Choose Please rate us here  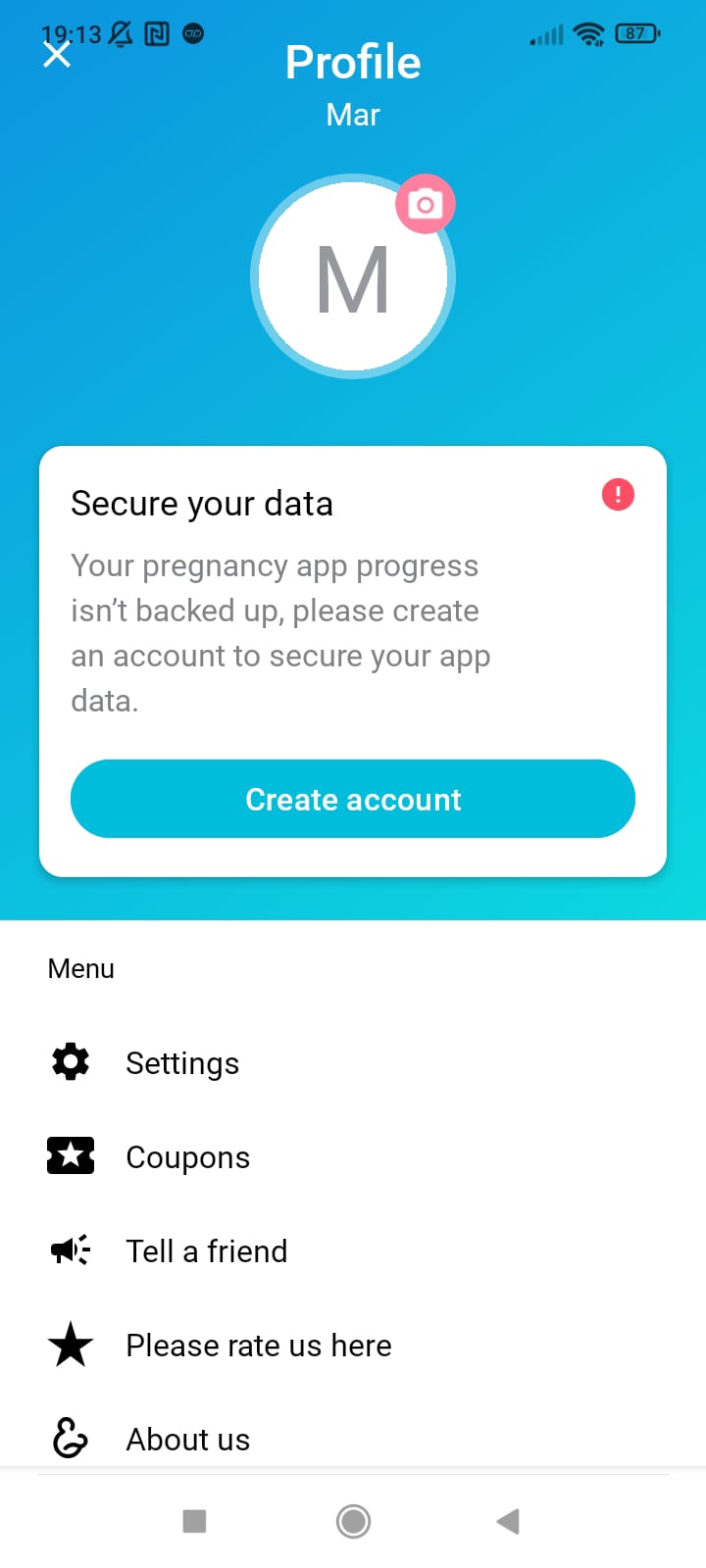[x=258, y=1346]
